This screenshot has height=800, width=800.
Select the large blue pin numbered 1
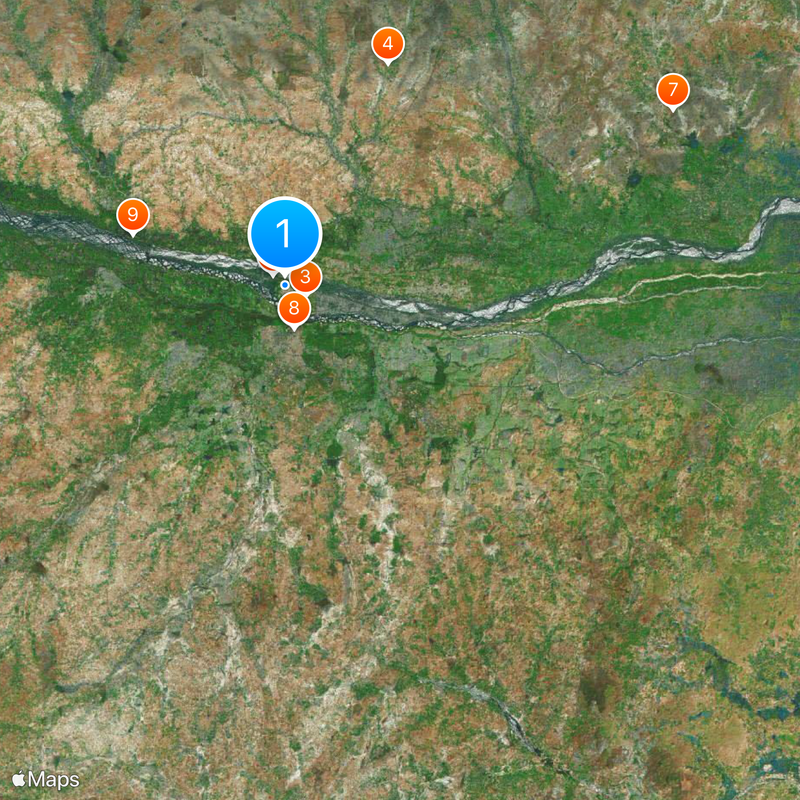(x=284, y=234)
